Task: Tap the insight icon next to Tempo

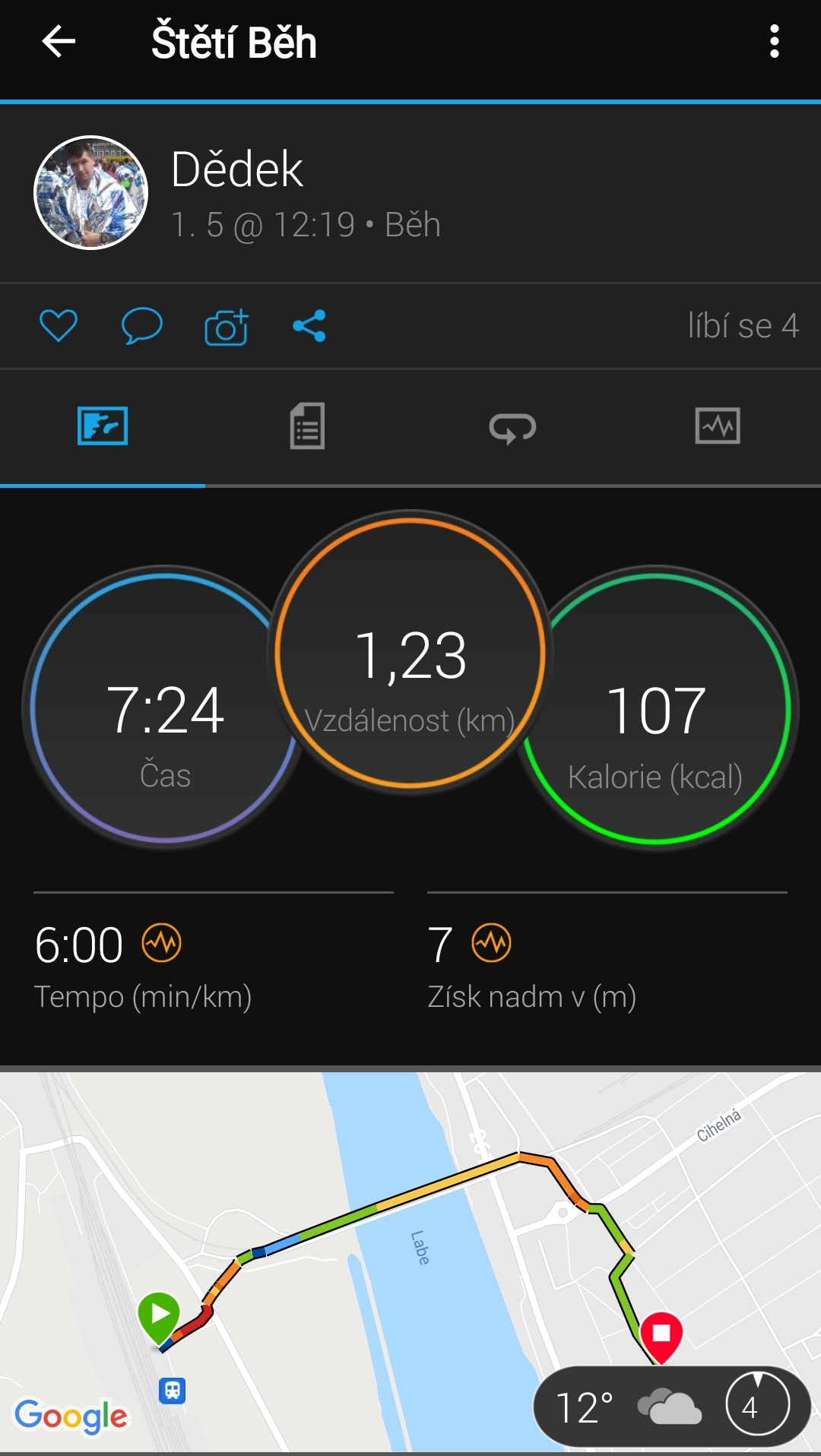Action: [162, 943]
